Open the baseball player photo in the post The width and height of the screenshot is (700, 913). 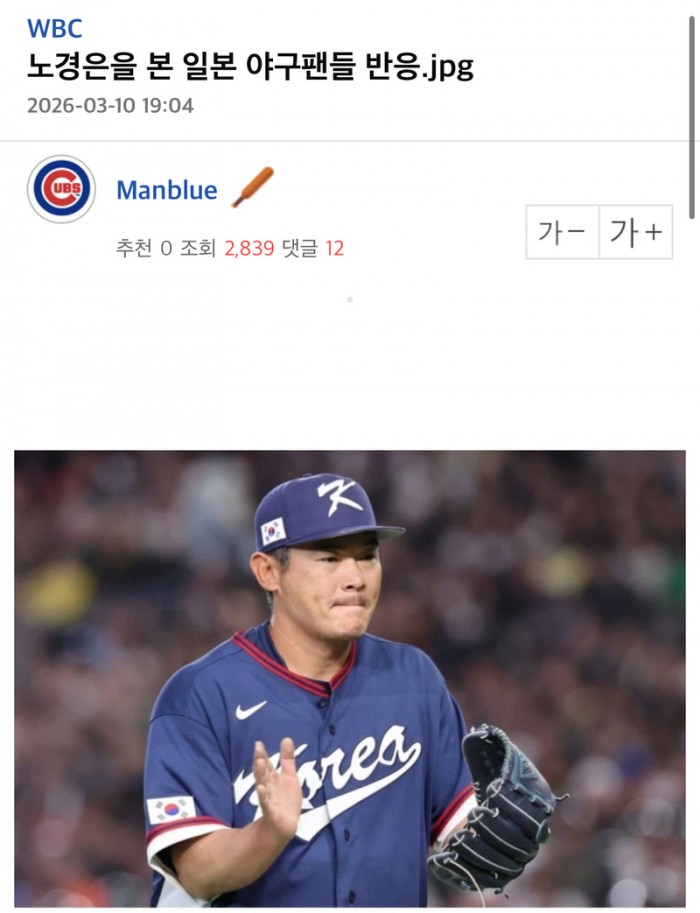coord(350,678)
